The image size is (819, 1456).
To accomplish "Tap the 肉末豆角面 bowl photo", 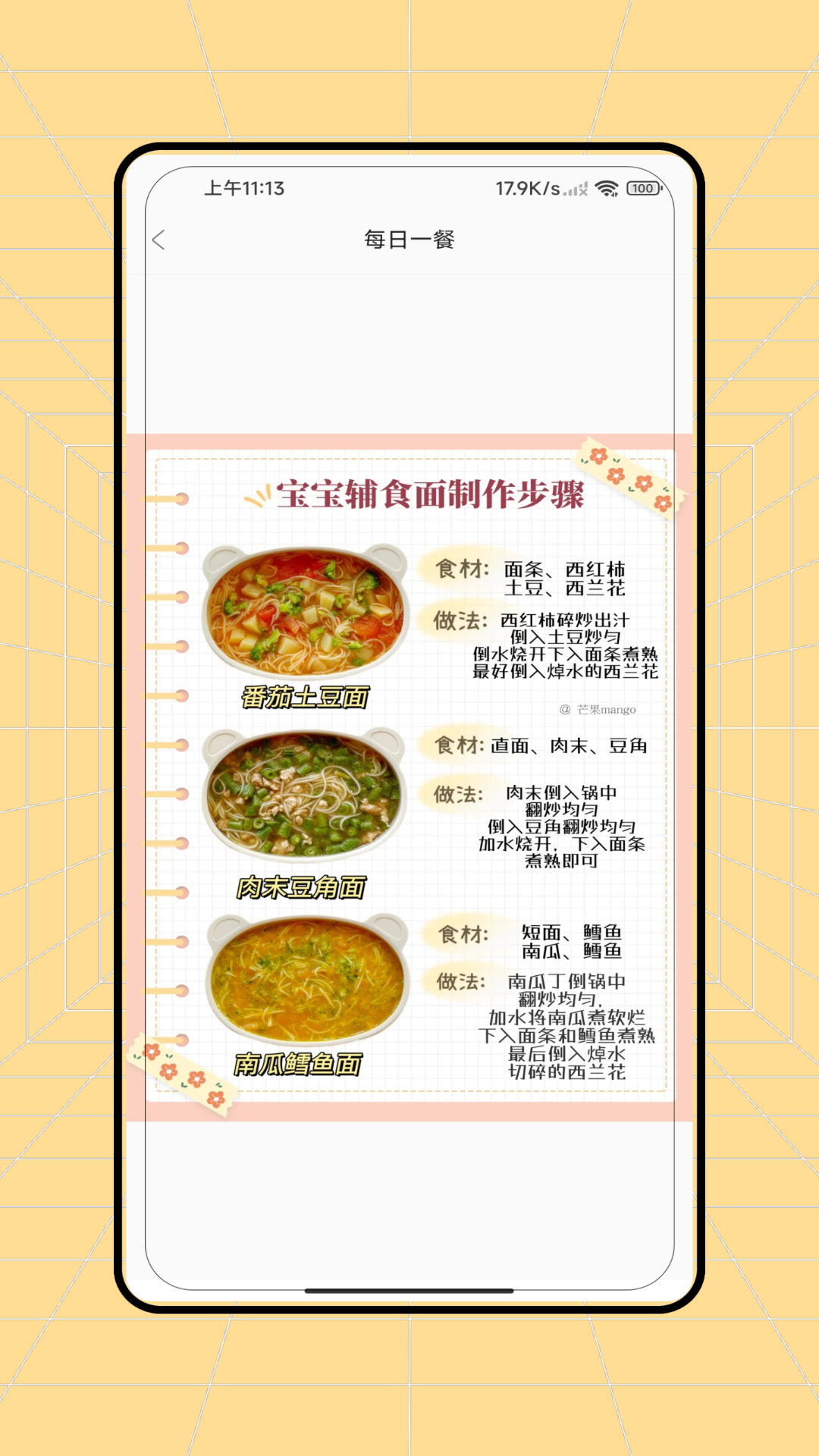I will (x=303, y=796).
